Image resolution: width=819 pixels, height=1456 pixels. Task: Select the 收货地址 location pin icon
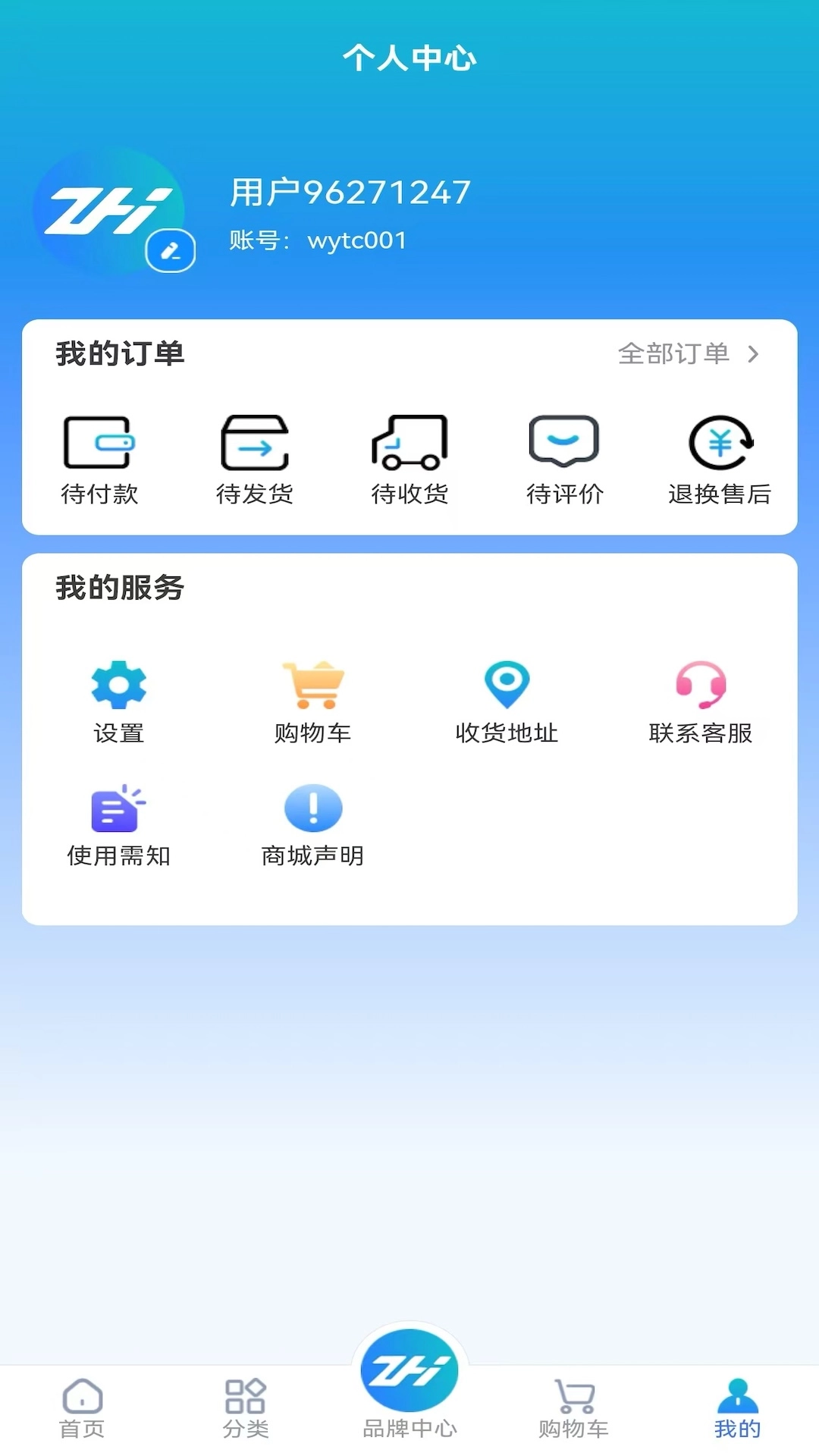[x=507, y=685]
